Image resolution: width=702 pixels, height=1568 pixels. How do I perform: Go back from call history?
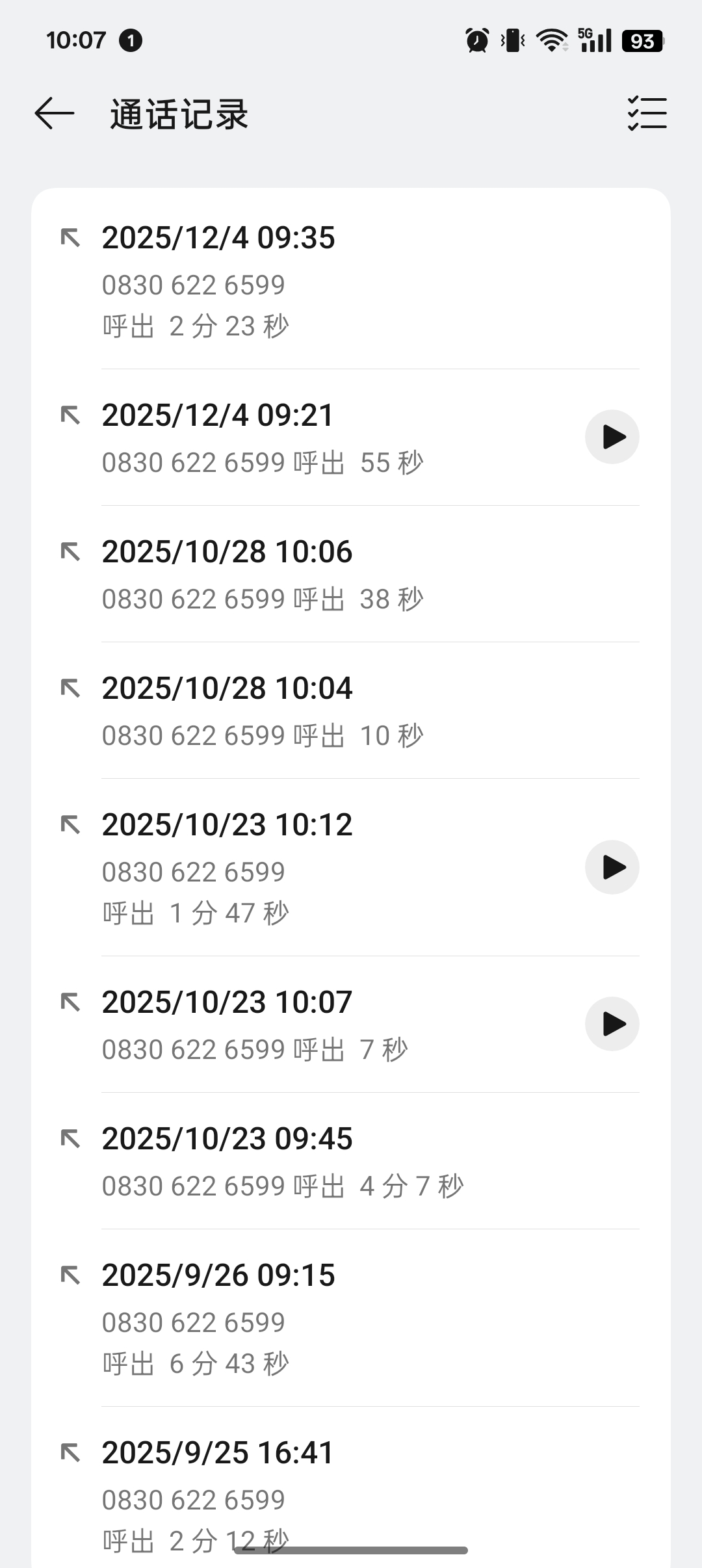point(55,114)
